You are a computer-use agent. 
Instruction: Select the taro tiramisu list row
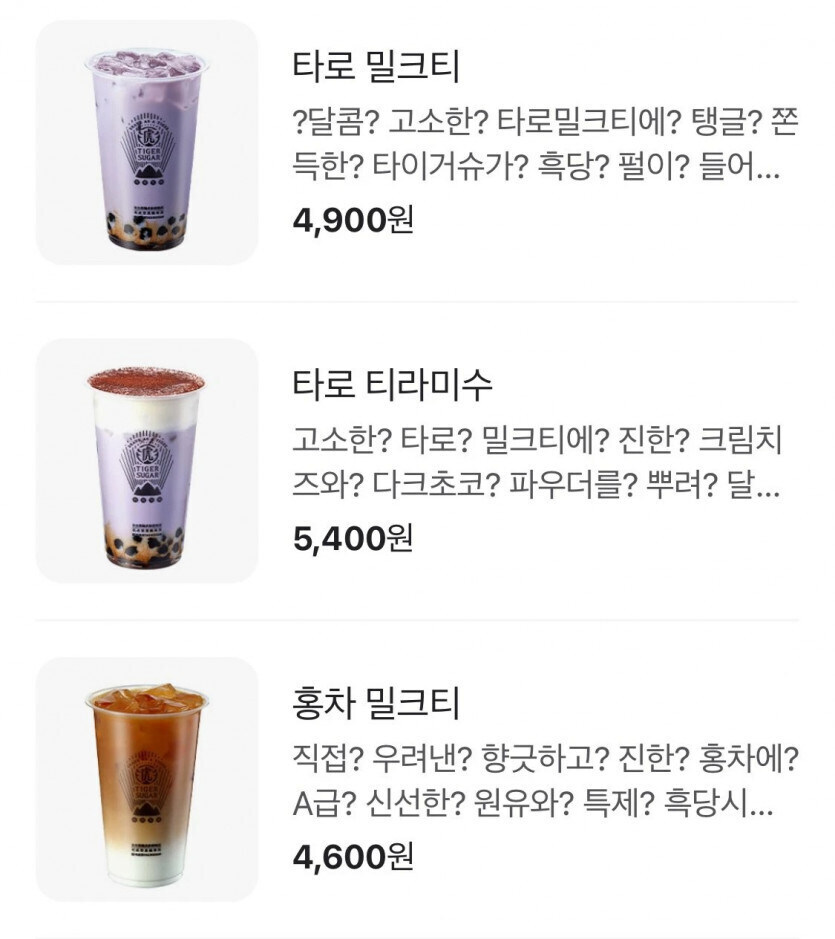417,460
